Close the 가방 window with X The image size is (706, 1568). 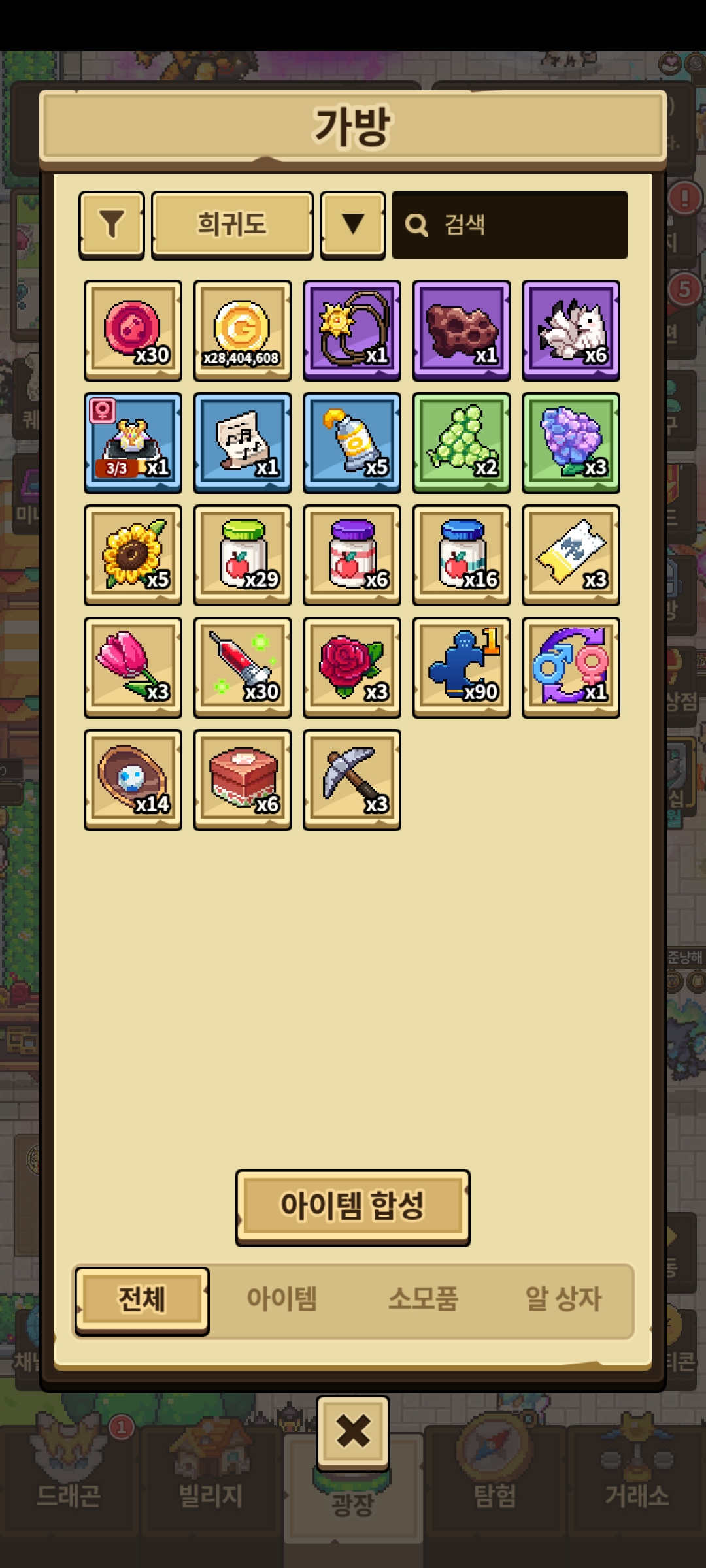tap(353, 1432)
